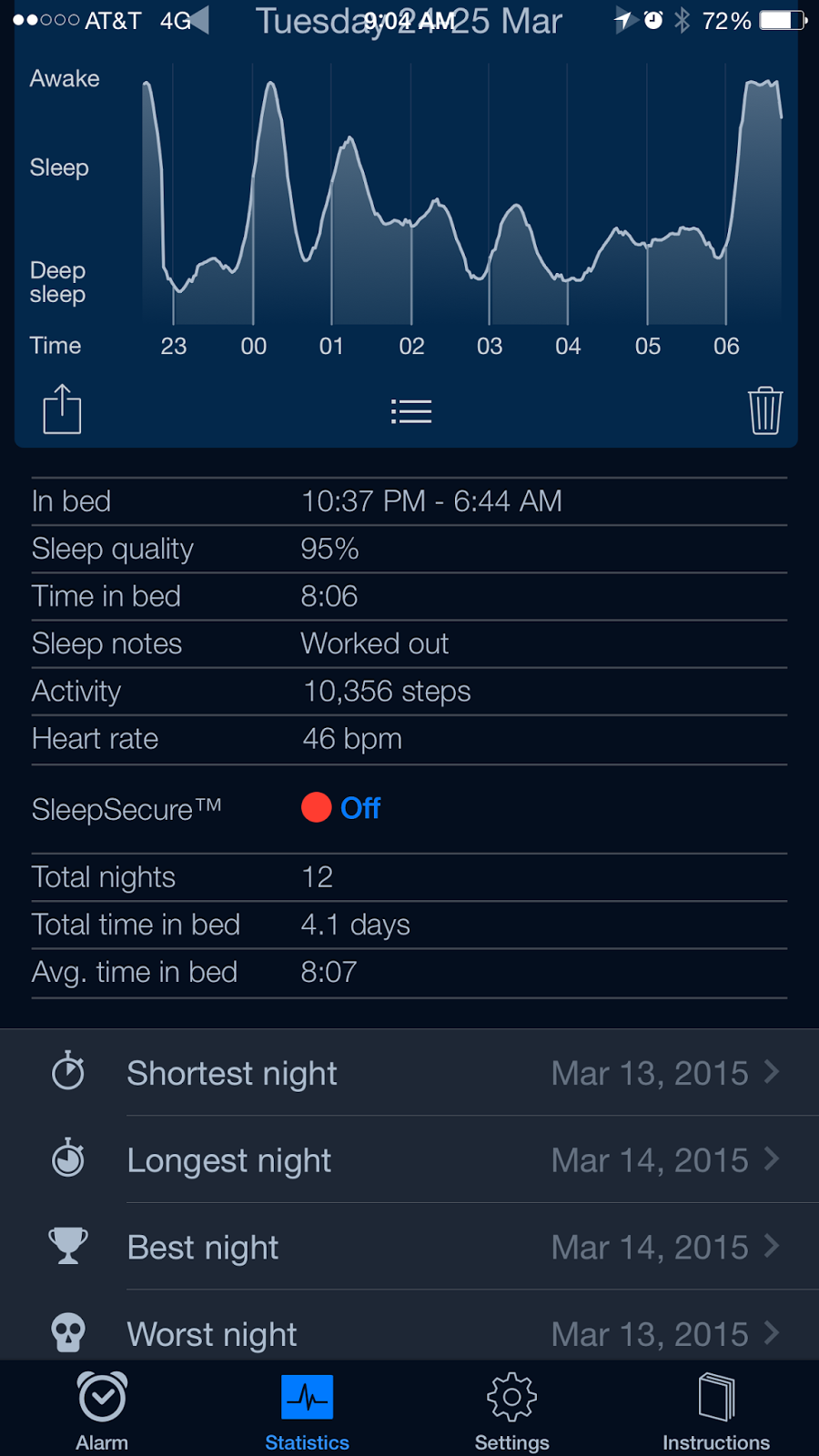Delete this sleep record
This screenshot has height=1456, width=819.
[x=764, y=410]
